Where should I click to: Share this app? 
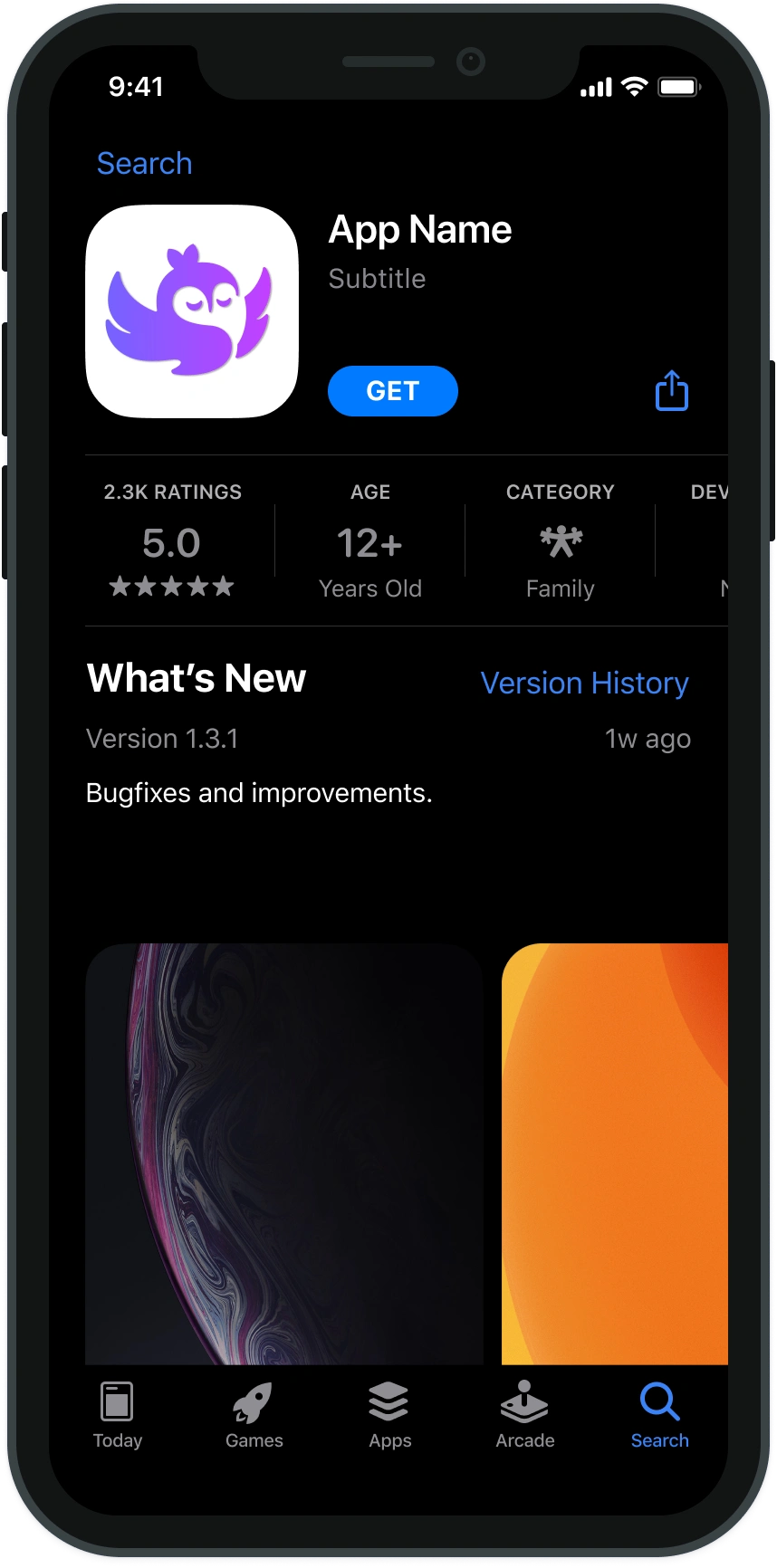(671, 391)
